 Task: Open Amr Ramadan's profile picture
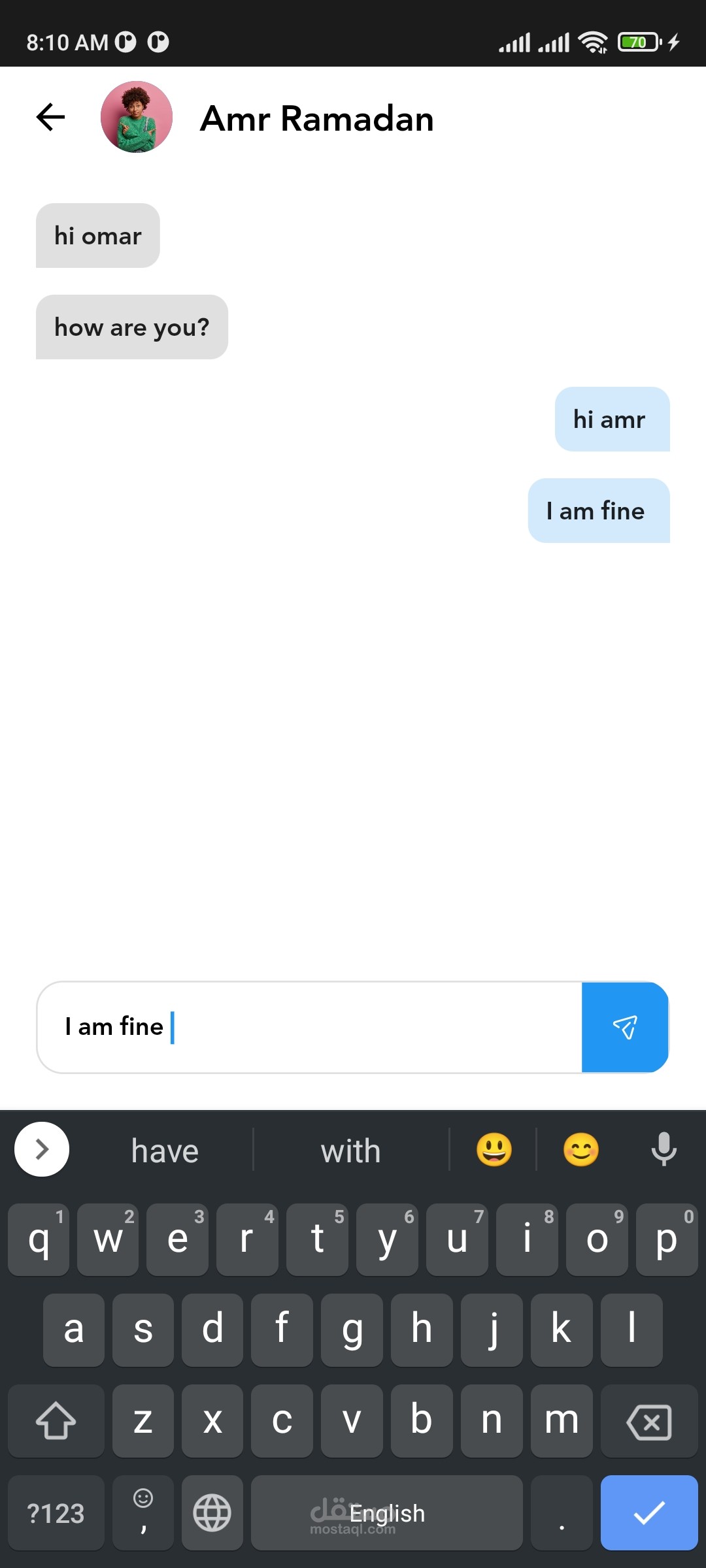tap(137, 117)
